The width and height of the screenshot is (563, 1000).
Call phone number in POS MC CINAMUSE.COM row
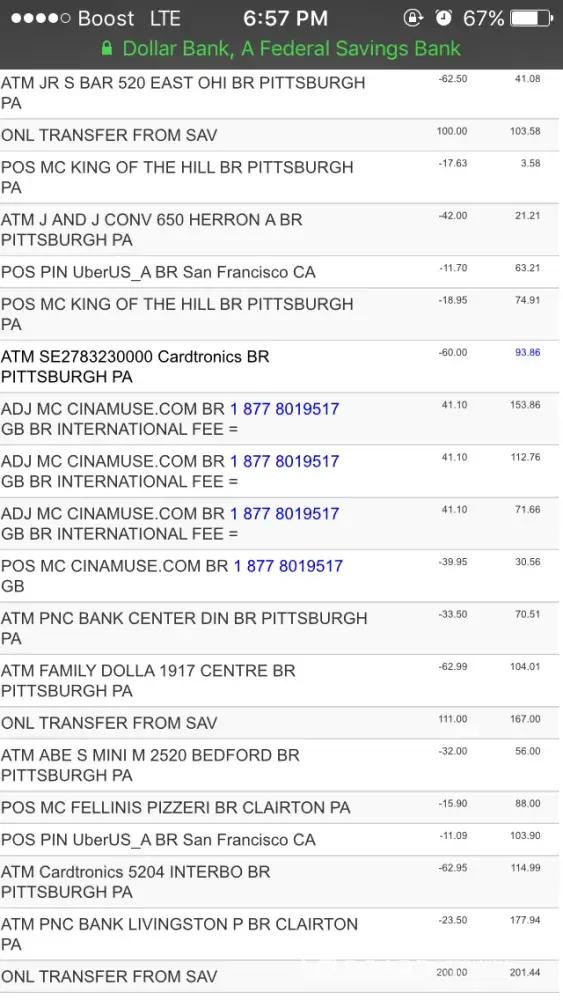point(288,566)
